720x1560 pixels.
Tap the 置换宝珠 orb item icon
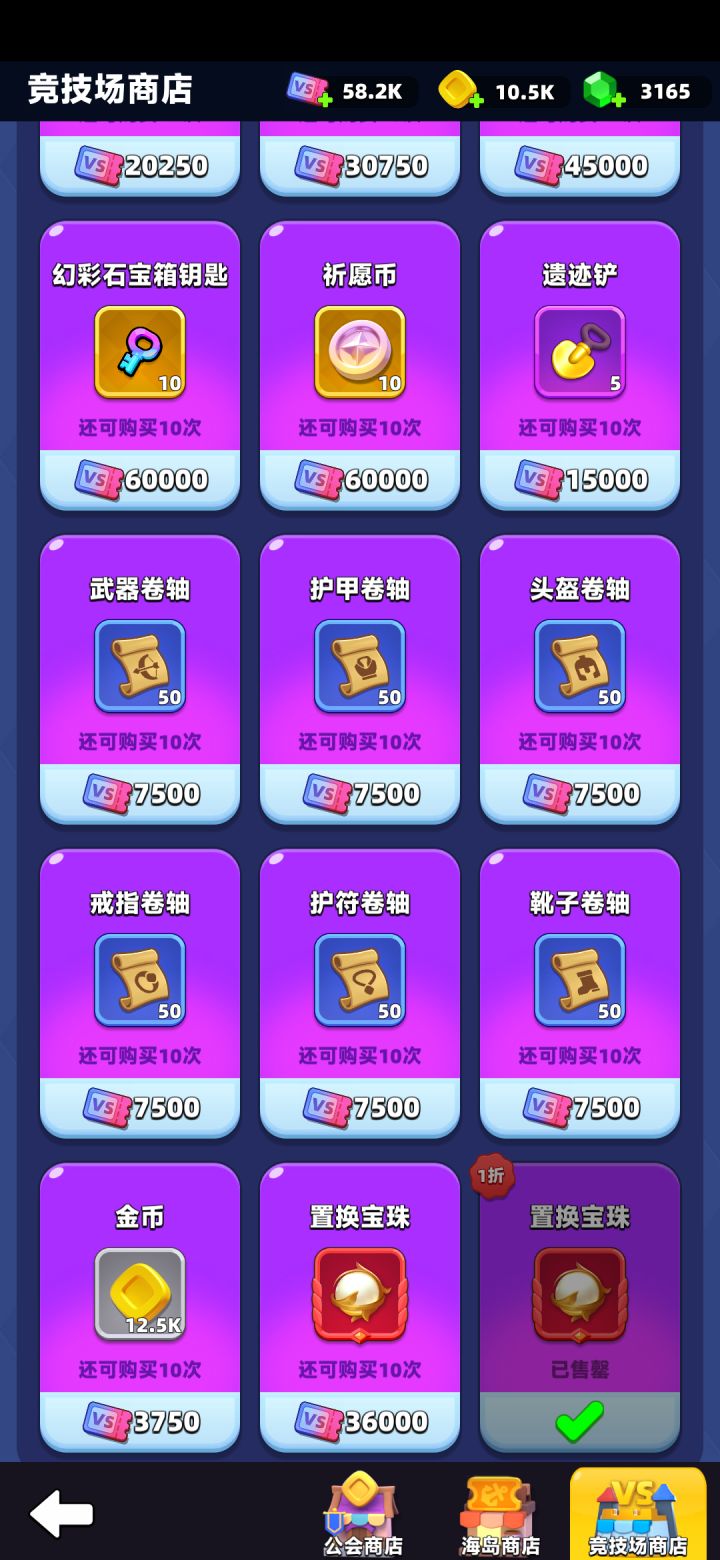pos(360,1294)
